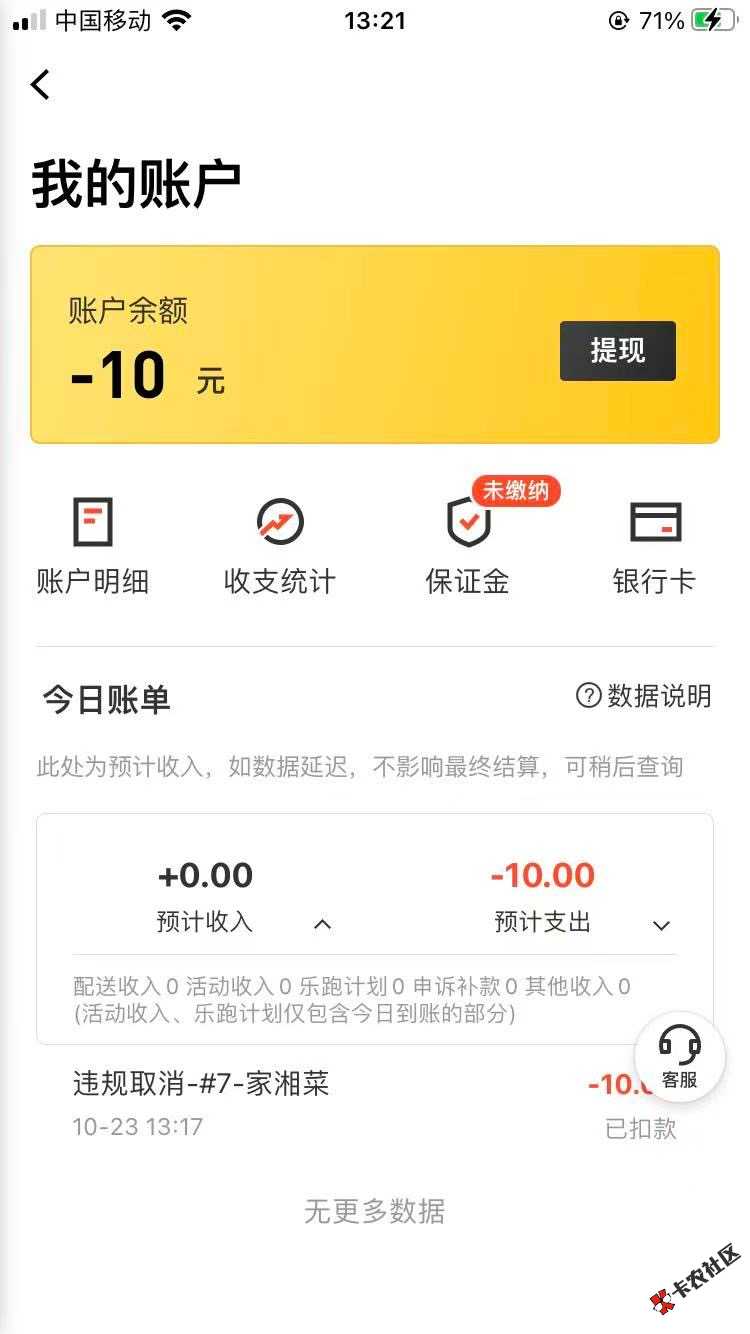
Task: Open 收支统计 income and expense statistics
Action: coord(280,546)
